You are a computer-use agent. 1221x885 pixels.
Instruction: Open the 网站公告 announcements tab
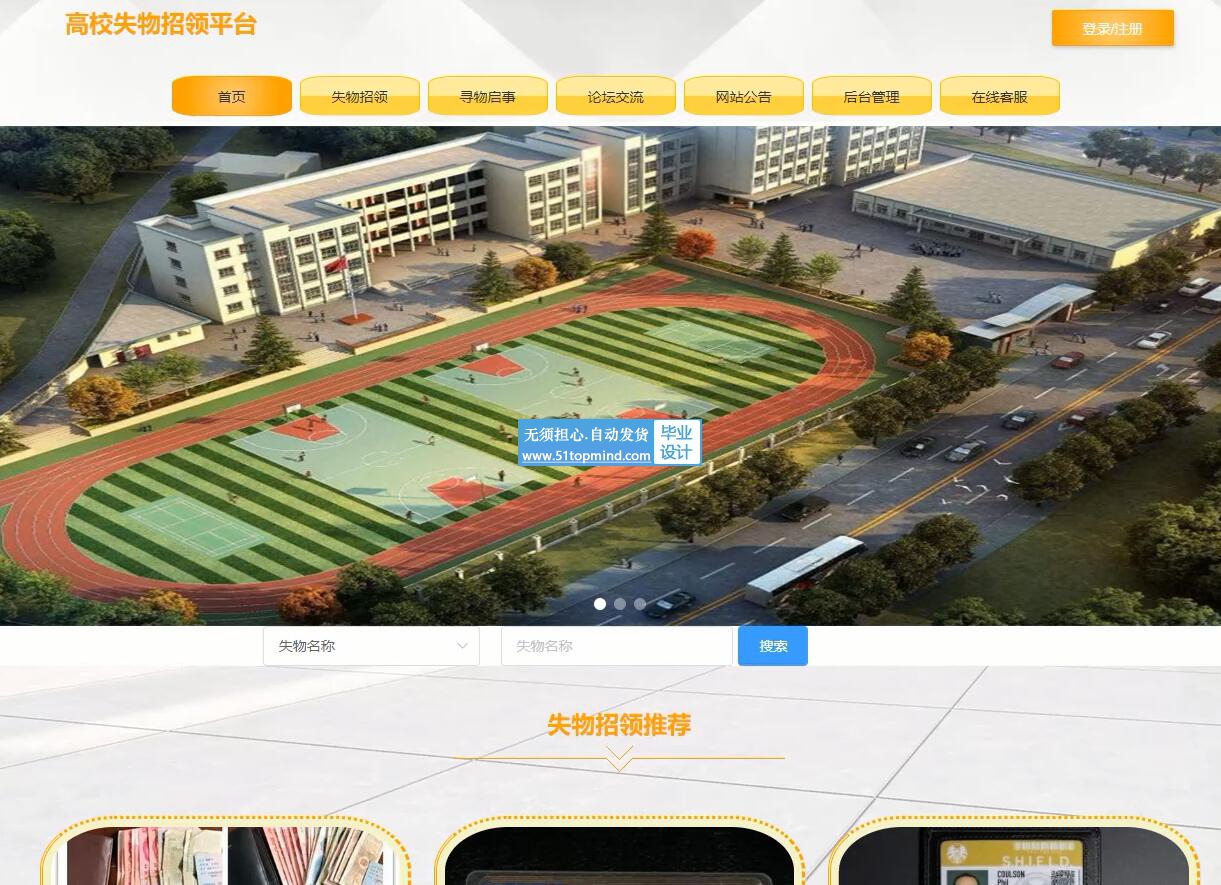743,97
